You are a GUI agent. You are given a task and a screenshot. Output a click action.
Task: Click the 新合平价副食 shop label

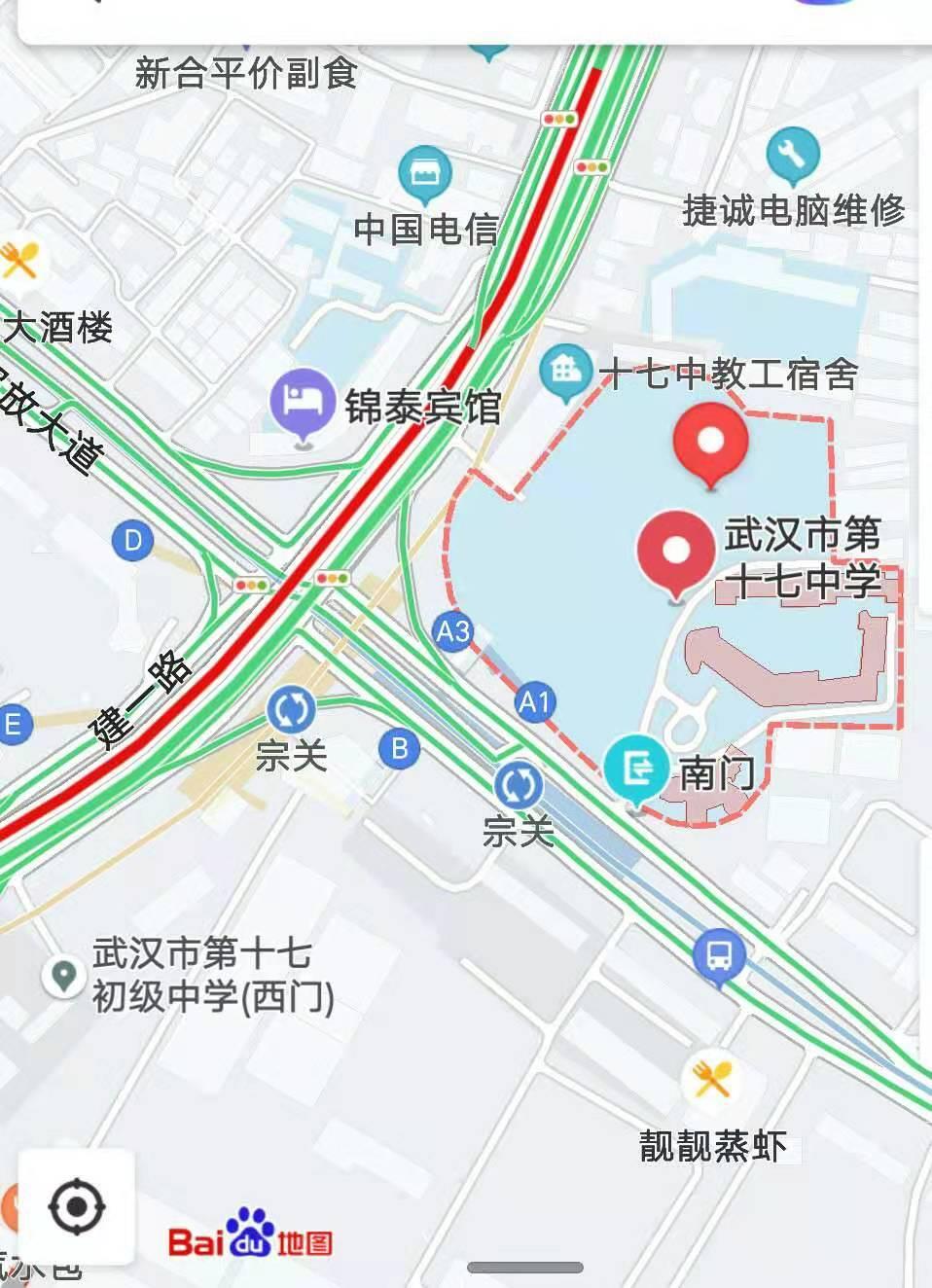click(x=248, y=73)
